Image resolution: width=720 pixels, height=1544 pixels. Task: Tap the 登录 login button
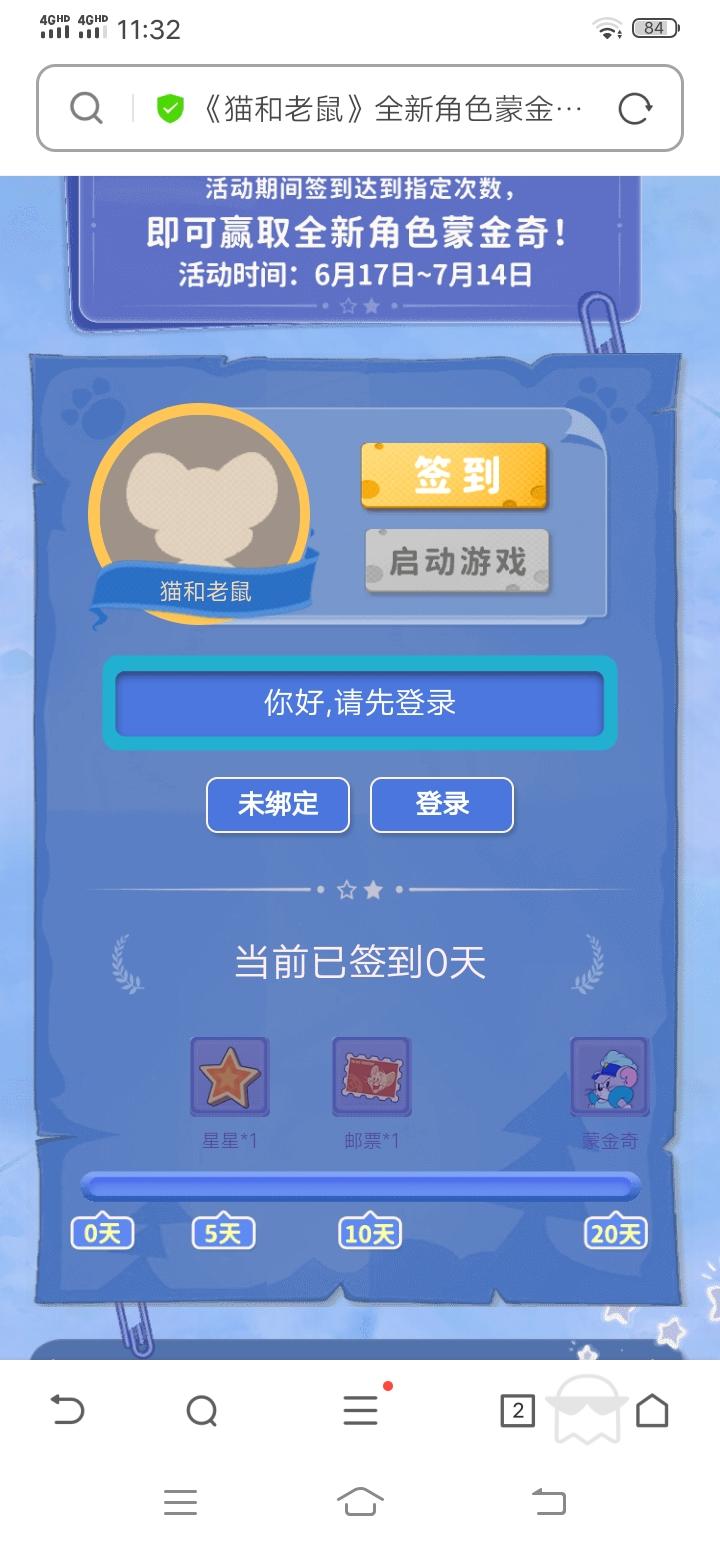coord(442,805)
